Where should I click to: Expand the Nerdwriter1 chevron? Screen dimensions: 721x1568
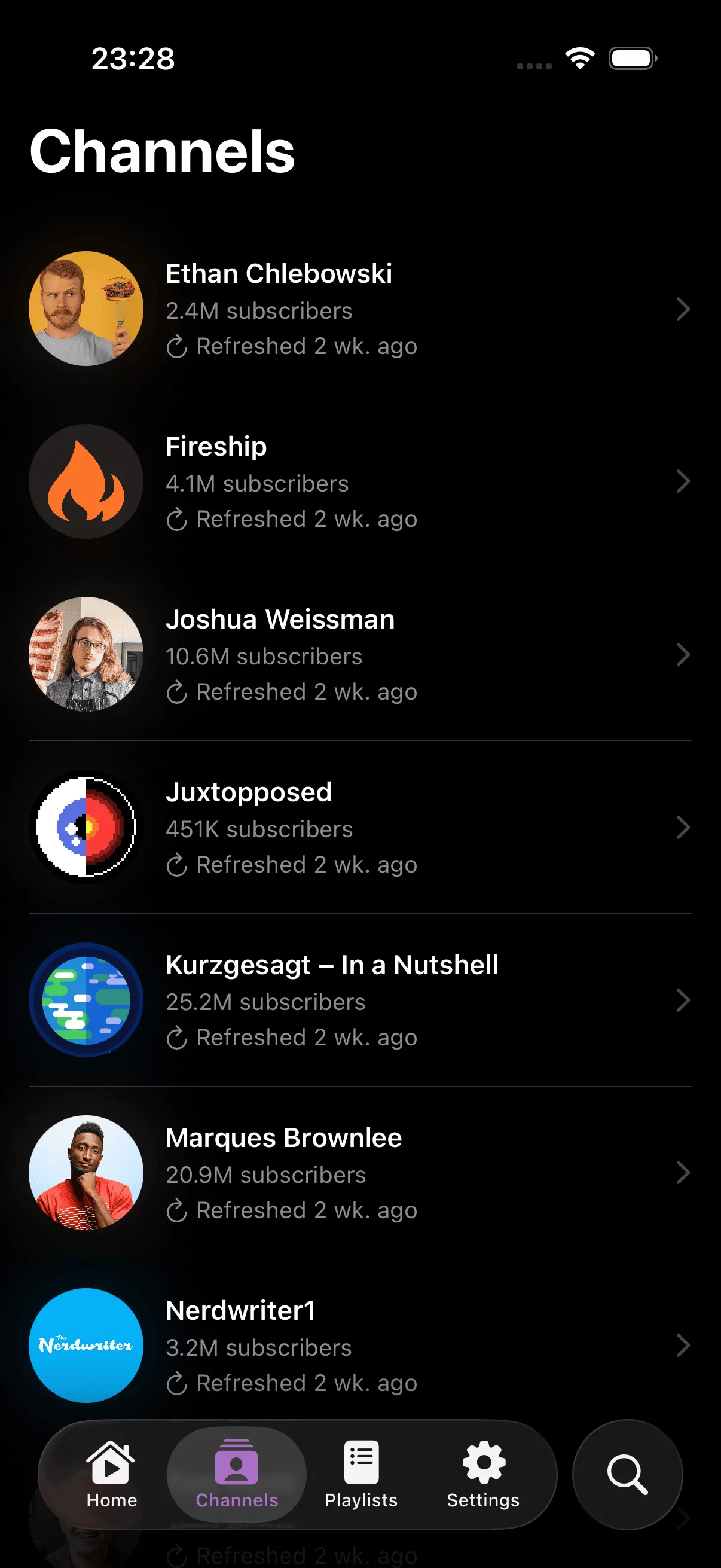(684, 1346)
